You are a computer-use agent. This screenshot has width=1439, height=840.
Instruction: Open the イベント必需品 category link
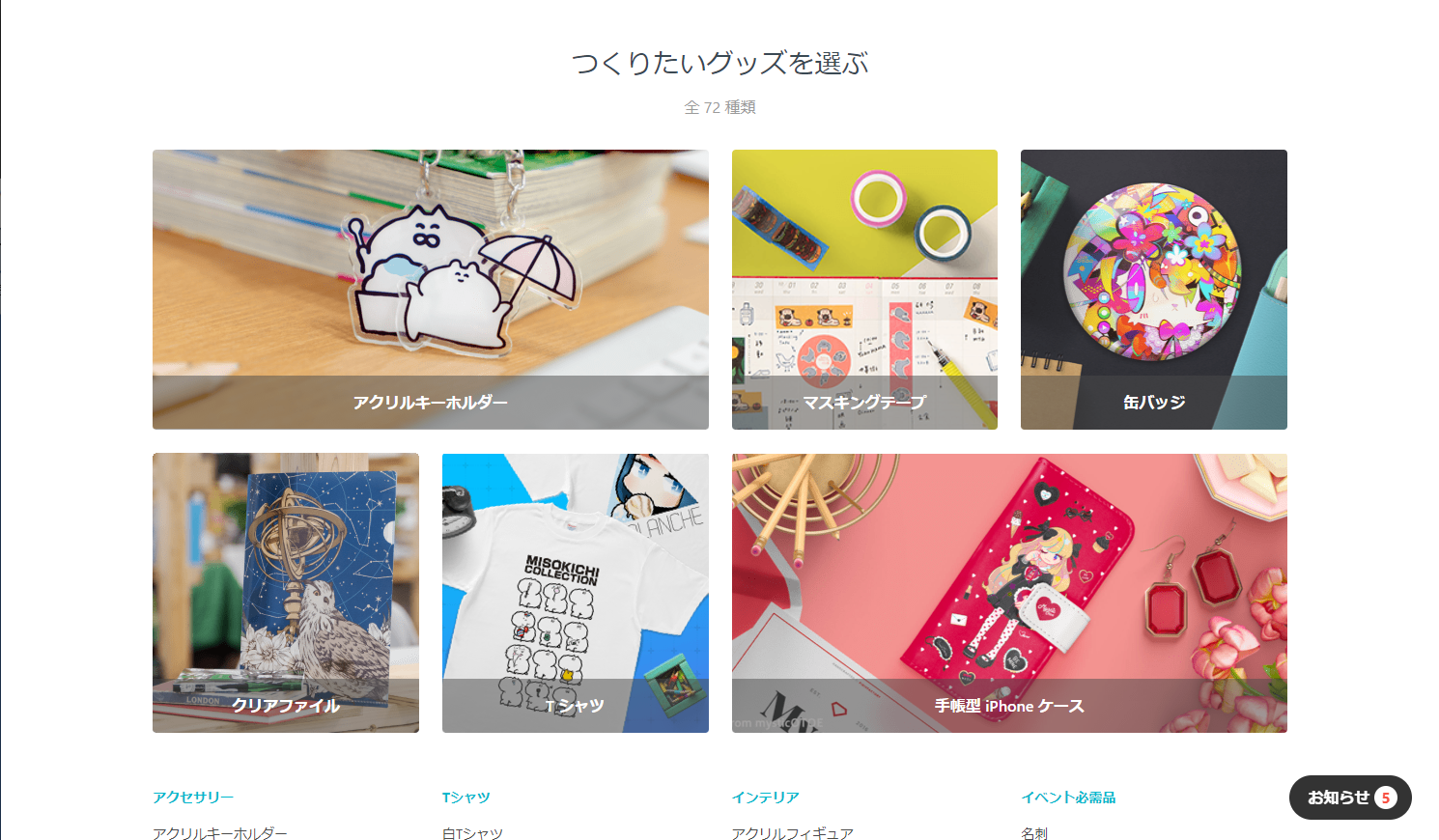pos(1068,798)
